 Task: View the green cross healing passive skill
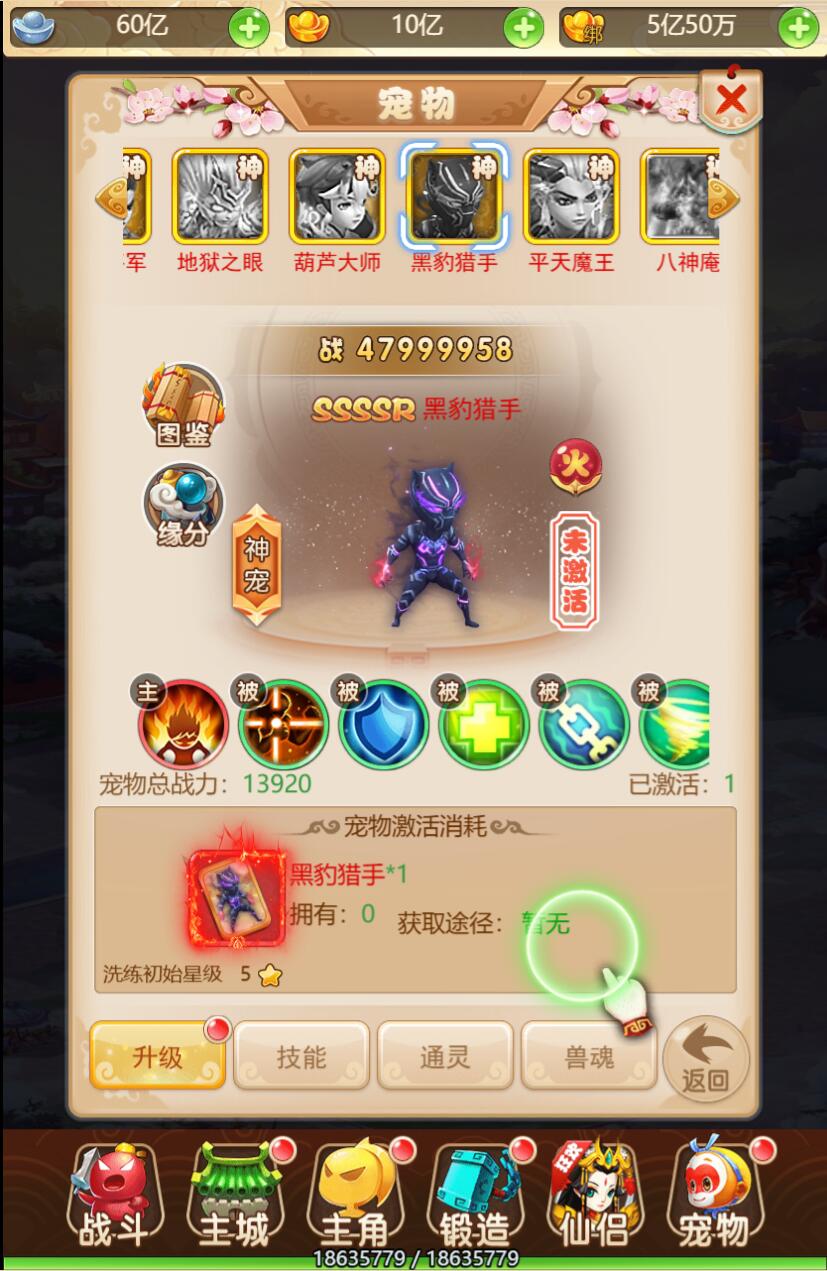point(483,725)
